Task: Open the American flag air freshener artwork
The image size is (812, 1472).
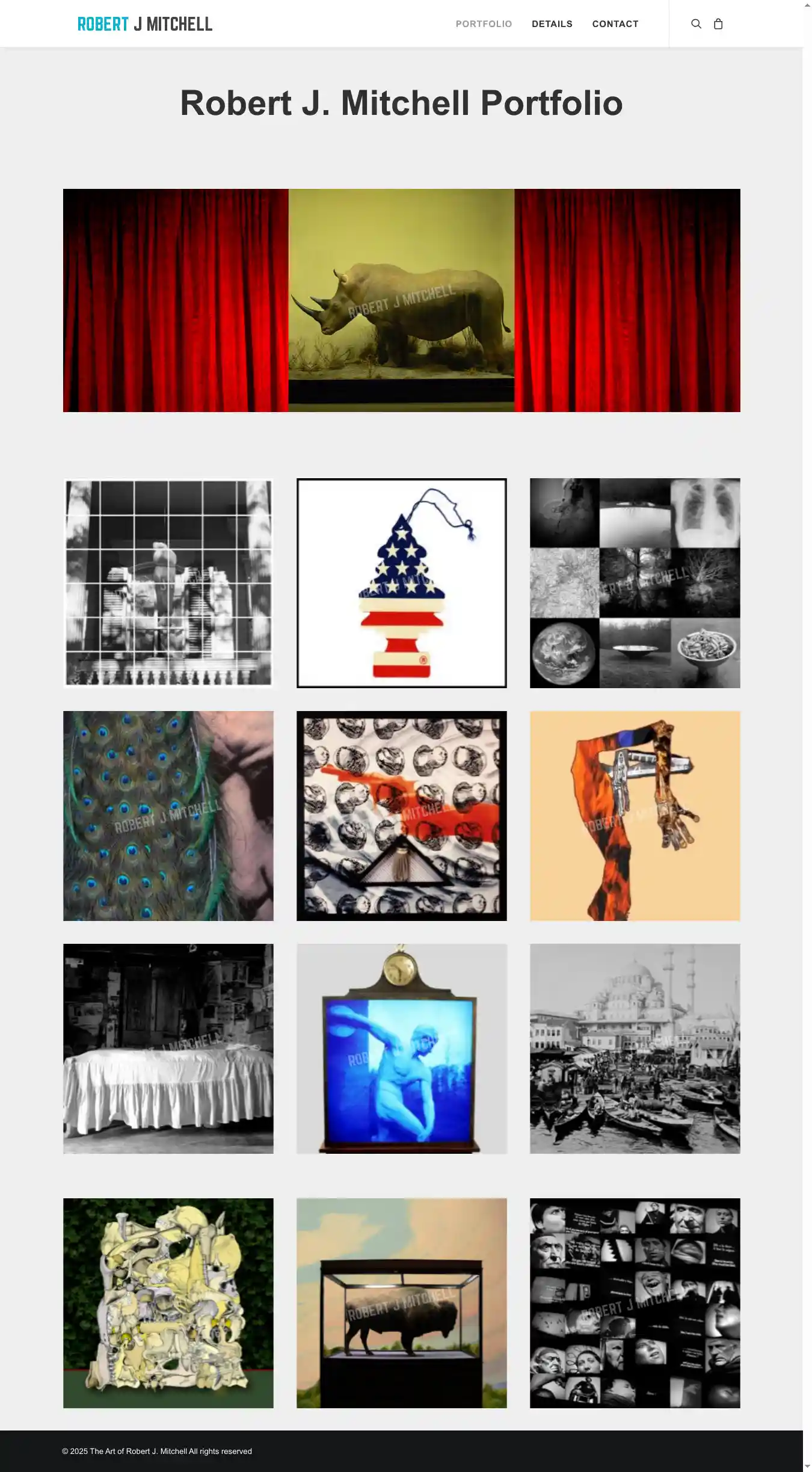Action: coord(401,583)
